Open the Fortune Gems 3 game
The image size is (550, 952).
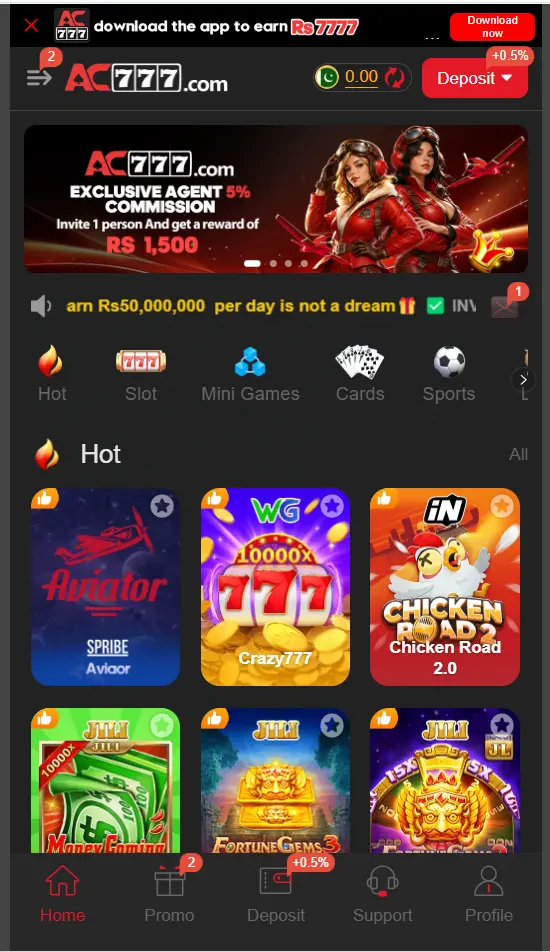(276, 781)
